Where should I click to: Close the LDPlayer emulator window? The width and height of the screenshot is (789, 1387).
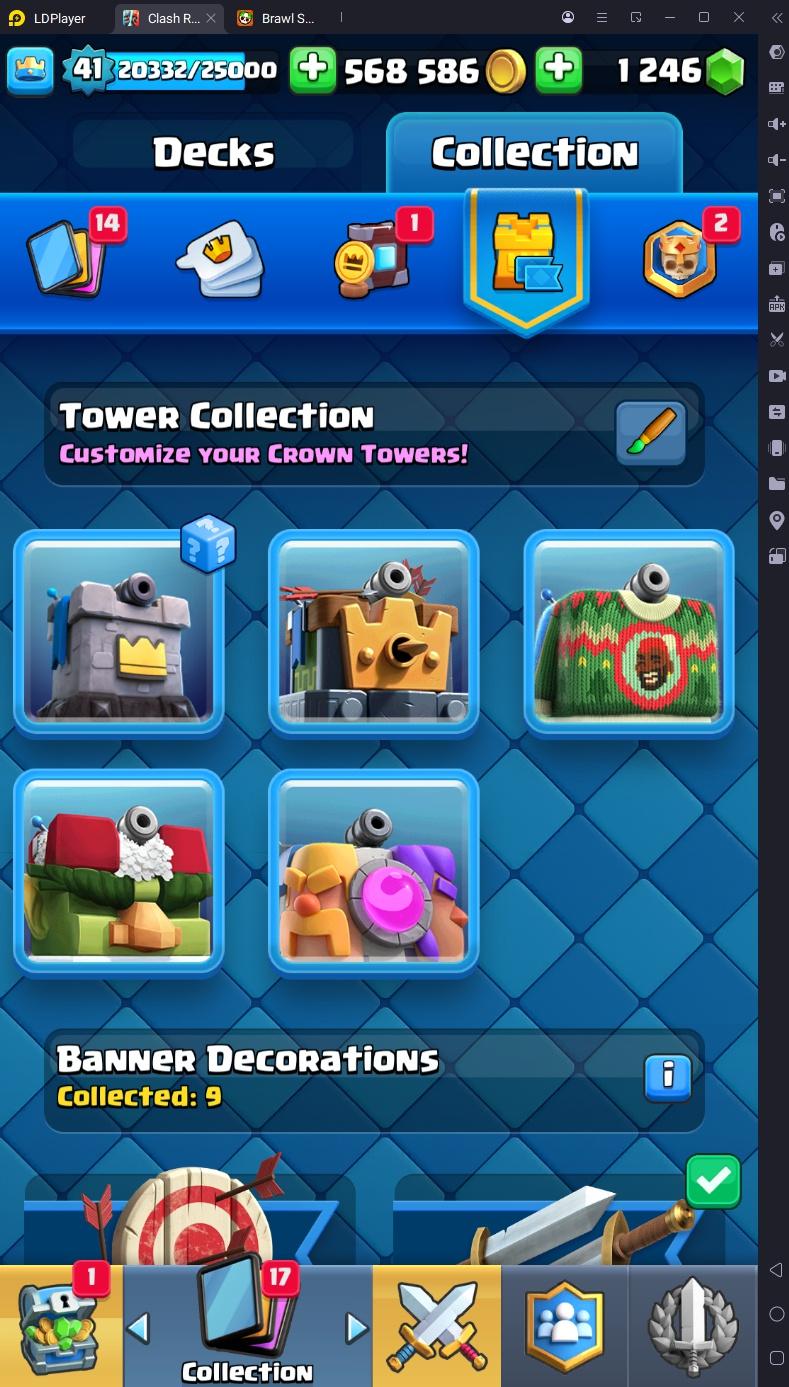(739, 17)
